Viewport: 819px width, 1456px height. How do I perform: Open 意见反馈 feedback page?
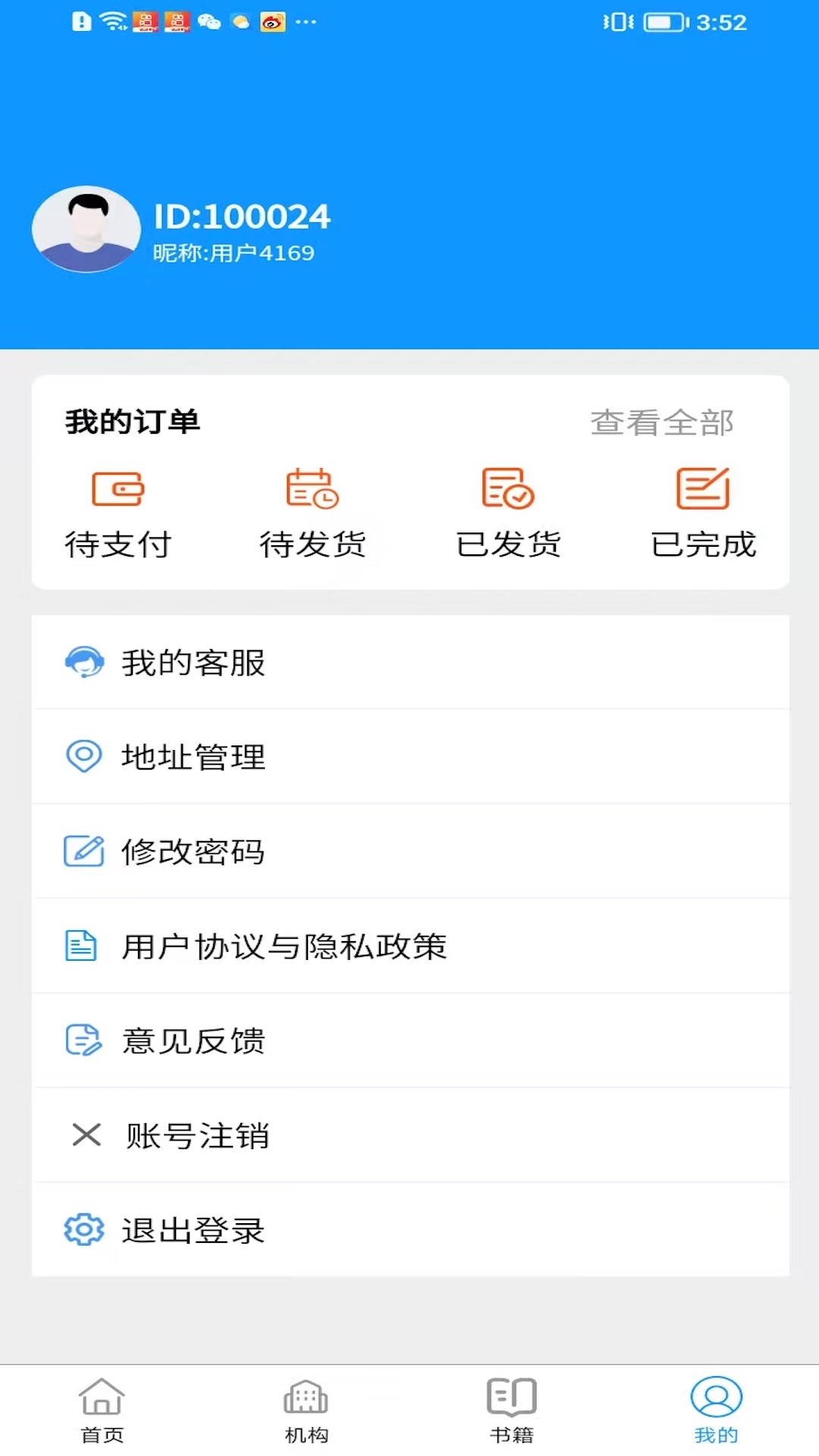pos(192,1040)
